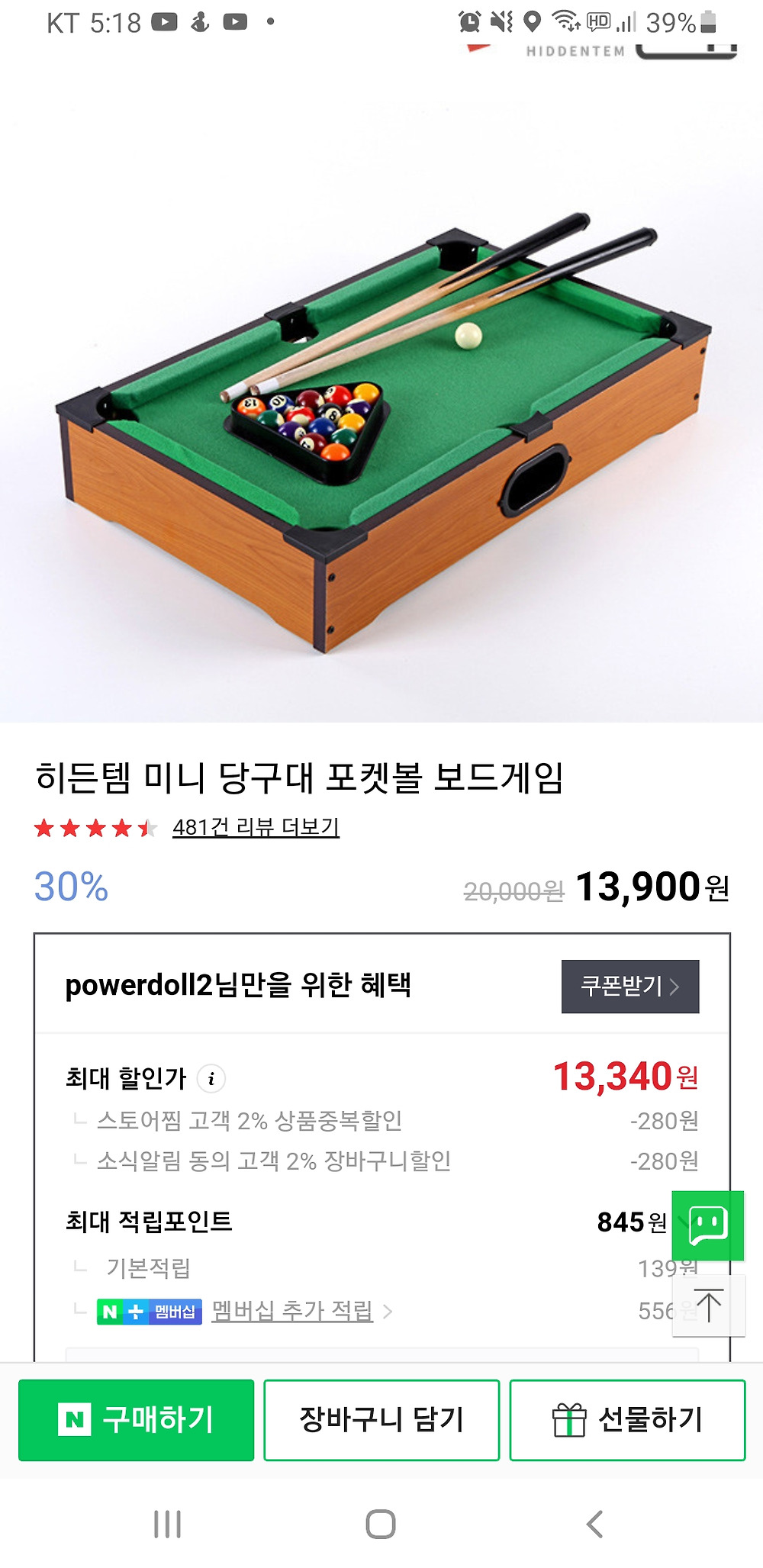Get coupon with 쿠폰받기 button
This screenshot has height=1568, width=763.
pos(630,987)
